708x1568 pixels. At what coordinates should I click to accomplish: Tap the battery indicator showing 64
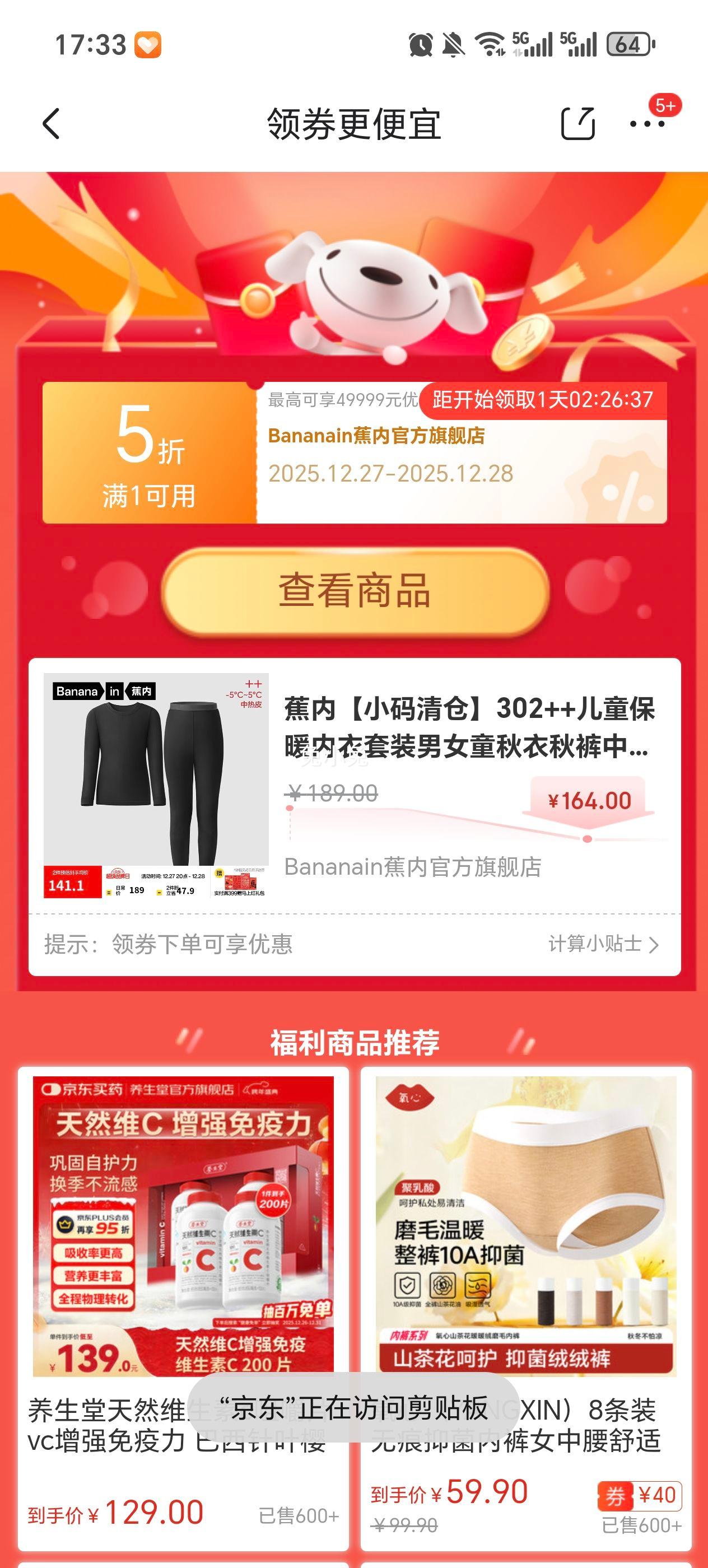tap(628, 43)
